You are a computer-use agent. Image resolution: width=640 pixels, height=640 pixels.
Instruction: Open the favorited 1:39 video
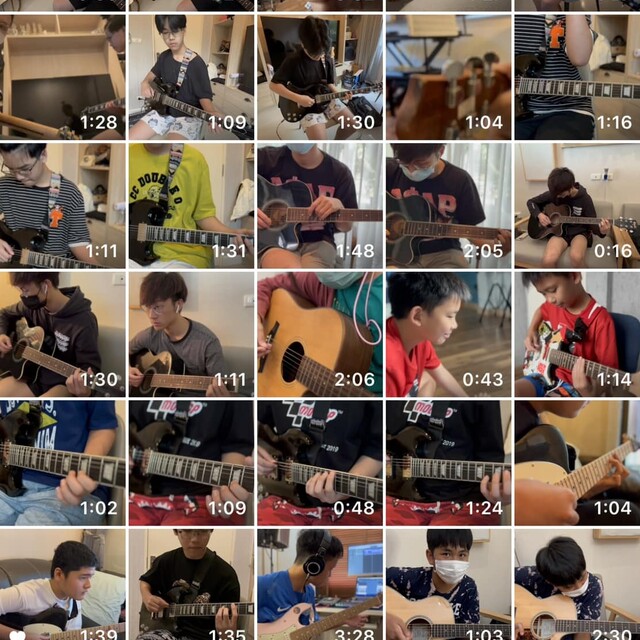(62, 585)
